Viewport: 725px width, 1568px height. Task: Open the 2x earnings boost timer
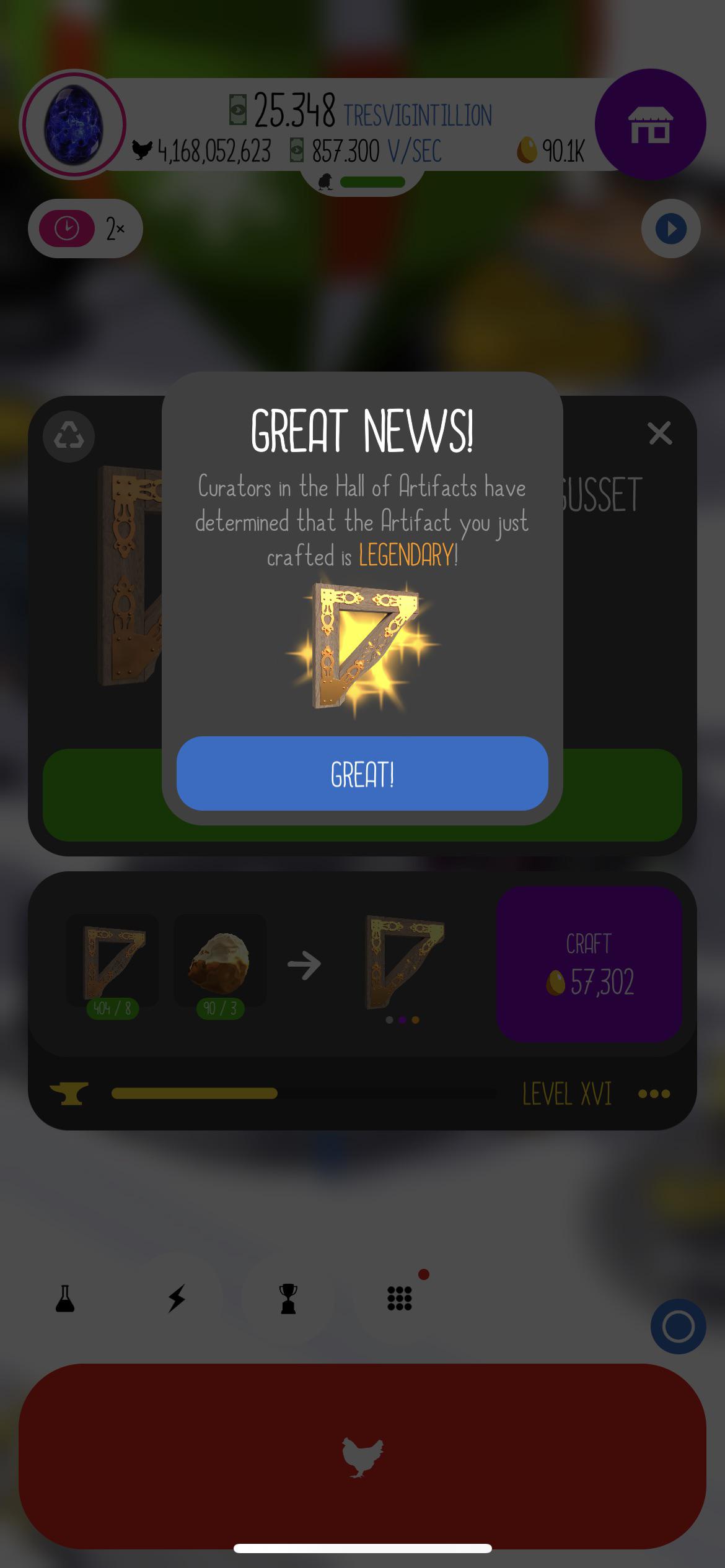pos(86,229)
